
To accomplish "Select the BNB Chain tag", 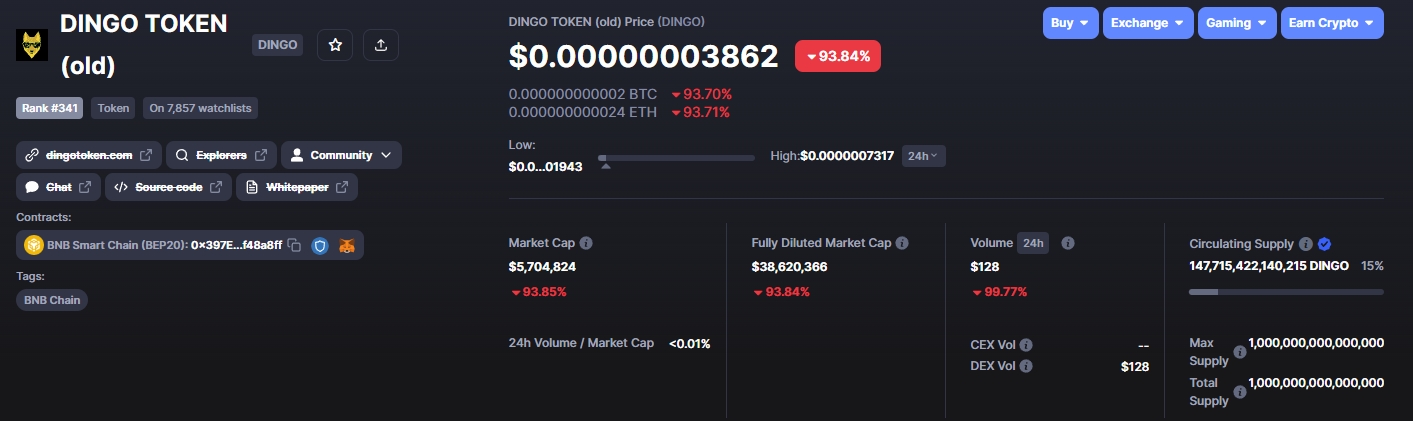I will point(52,300).
